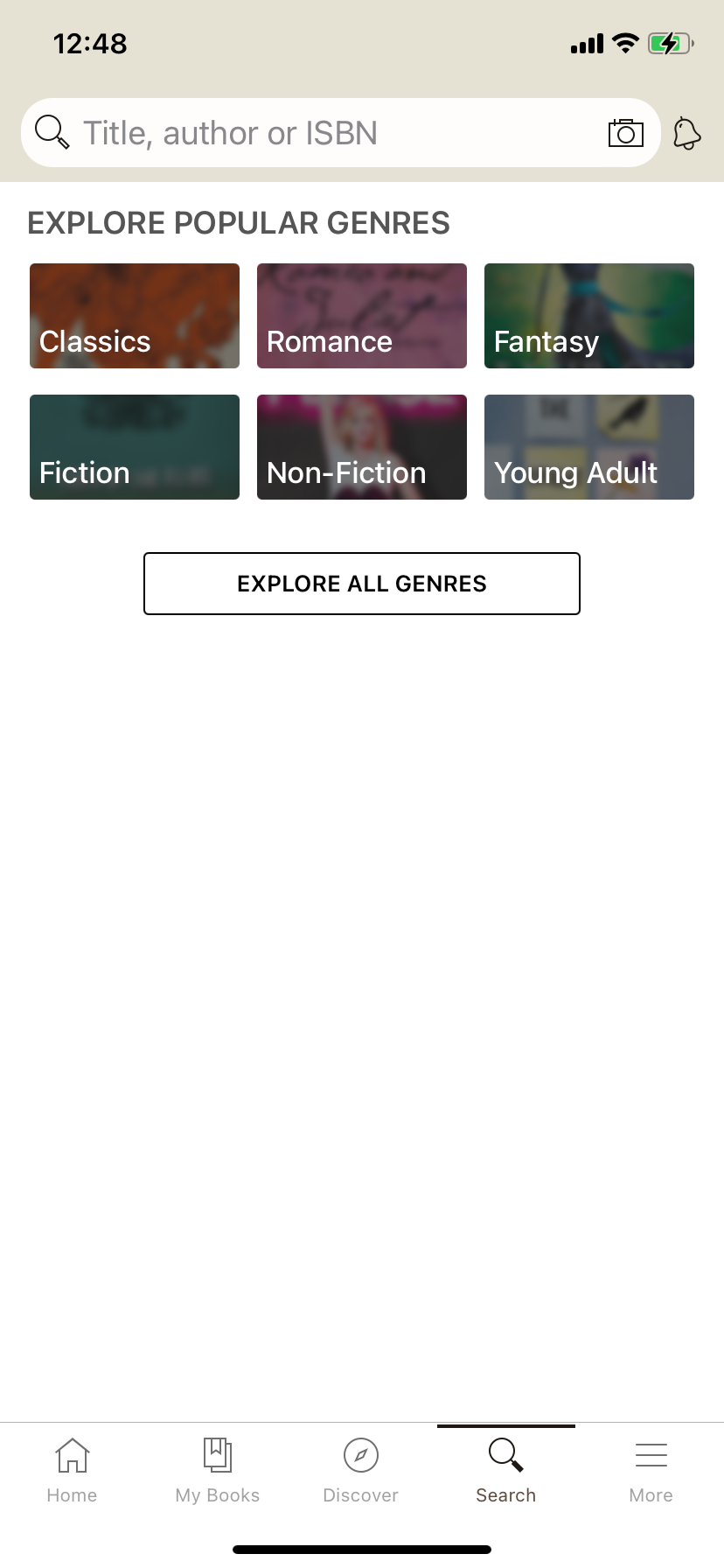Open the More menu
The image size is (724, 1568).
tap(651, 1470)
